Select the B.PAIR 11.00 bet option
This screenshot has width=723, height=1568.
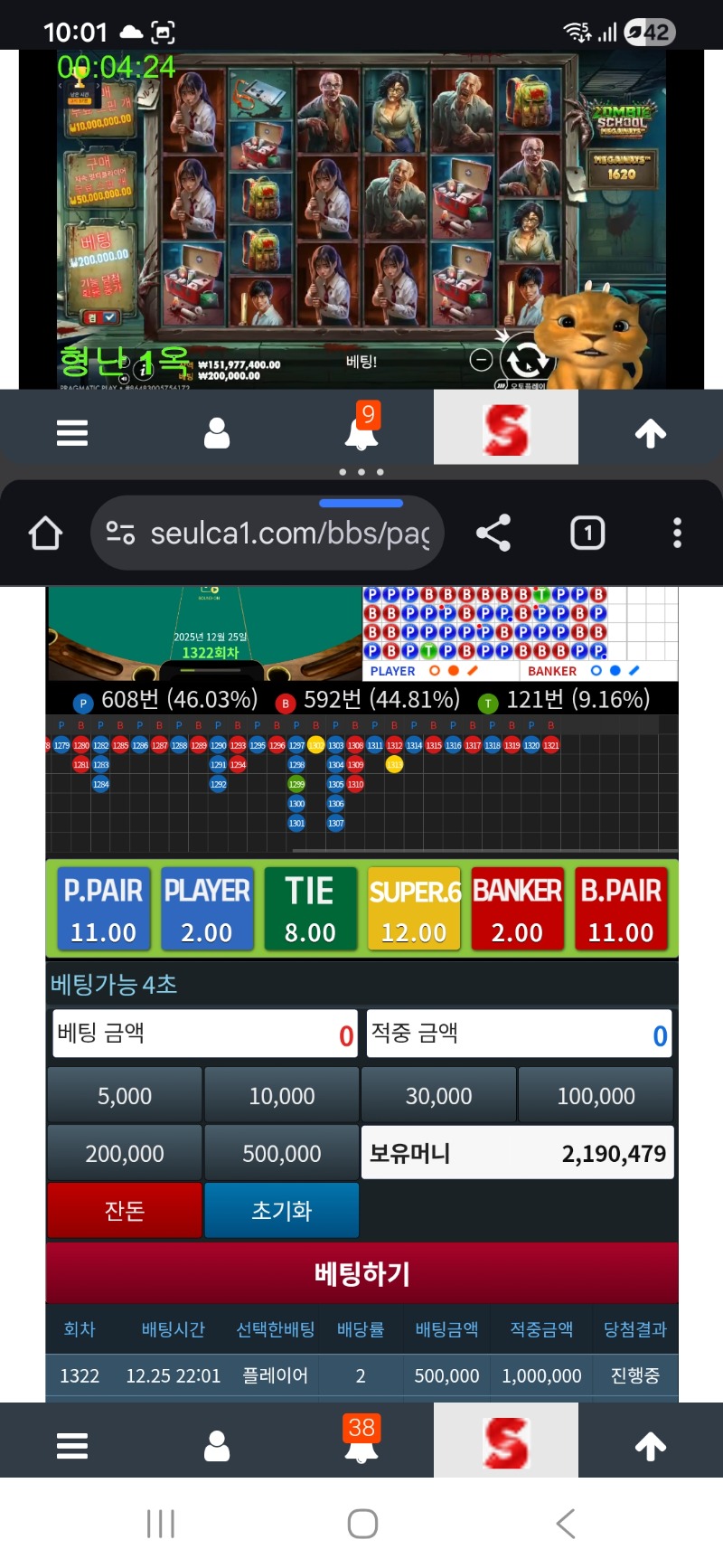tap(621, 909)
